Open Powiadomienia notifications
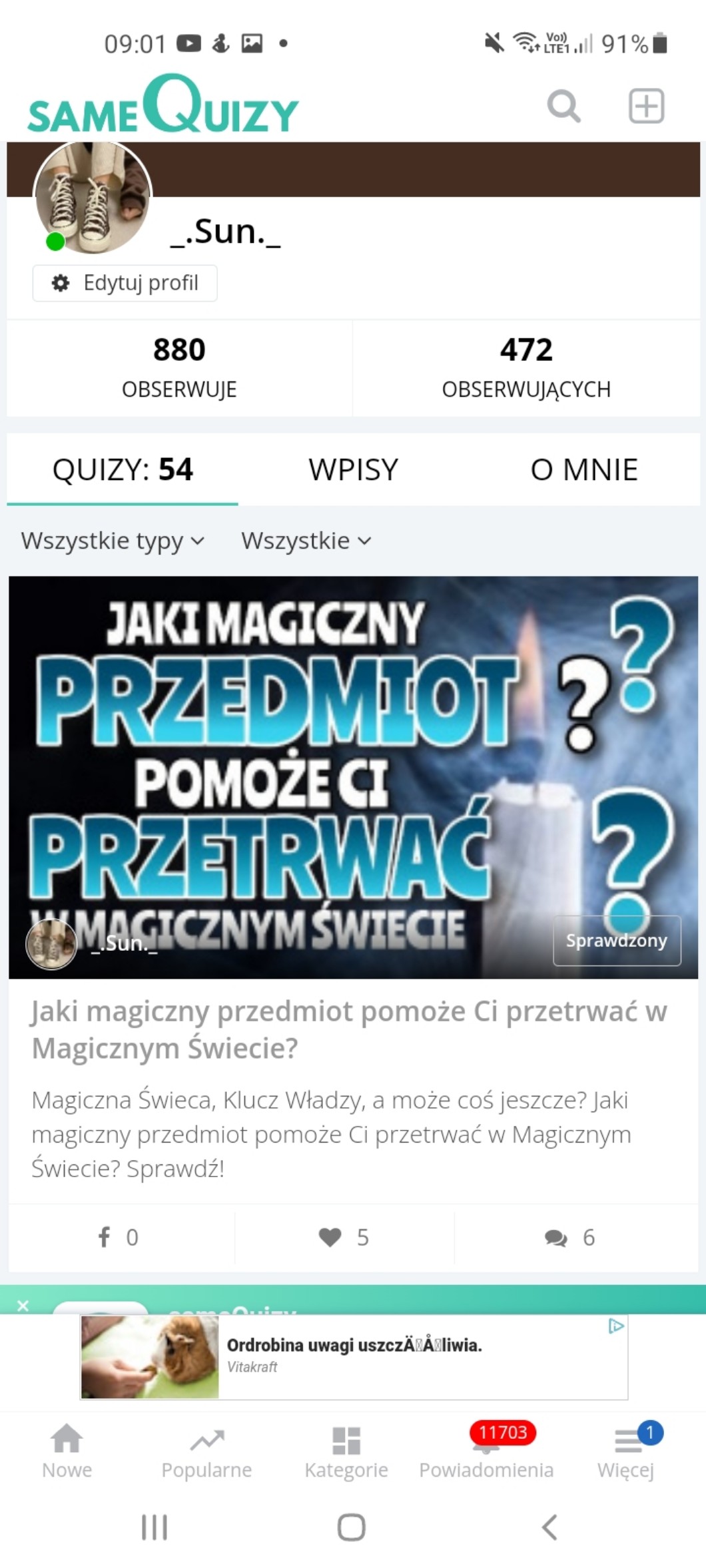Screen dimensions: 706x1568 (486, 1451)
